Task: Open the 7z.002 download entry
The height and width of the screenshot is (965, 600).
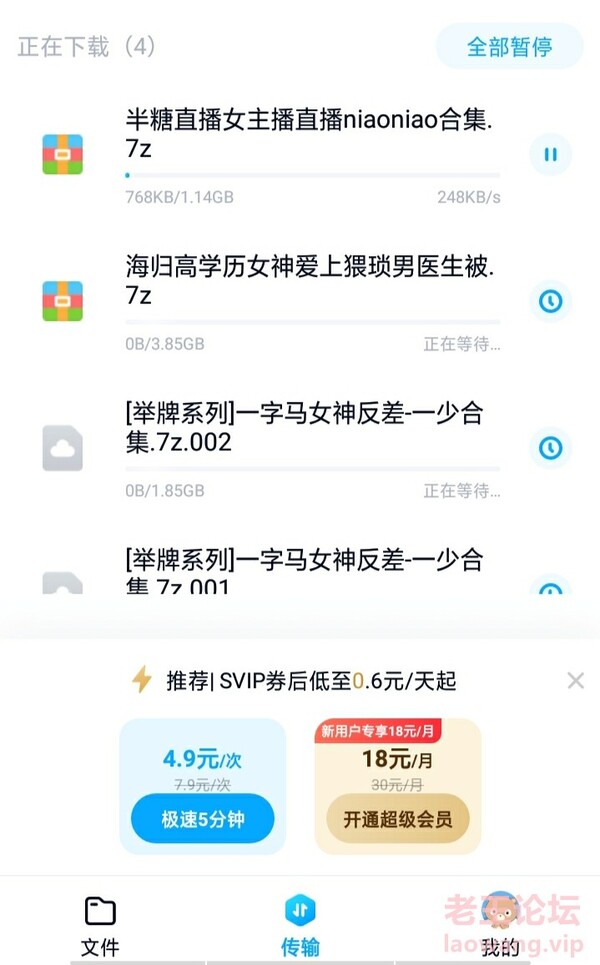Action: 303,428
